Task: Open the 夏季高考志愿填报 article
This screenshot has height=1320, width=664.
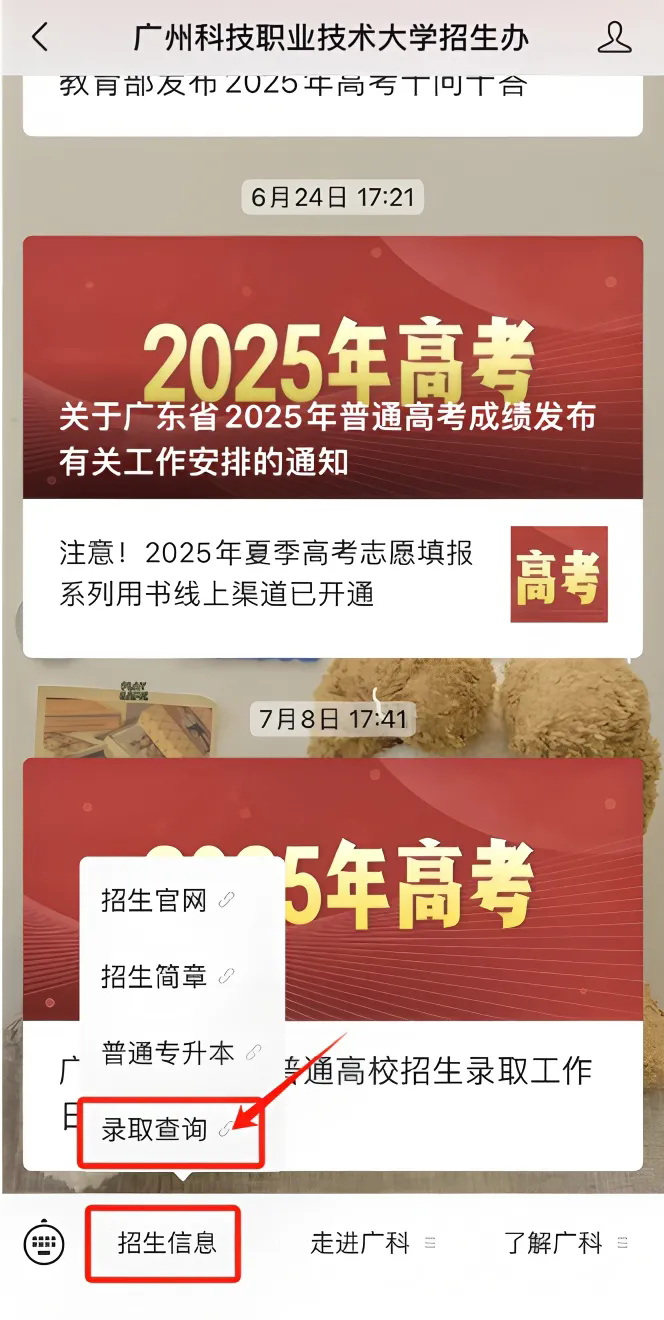Action: [x=332, y=574]
